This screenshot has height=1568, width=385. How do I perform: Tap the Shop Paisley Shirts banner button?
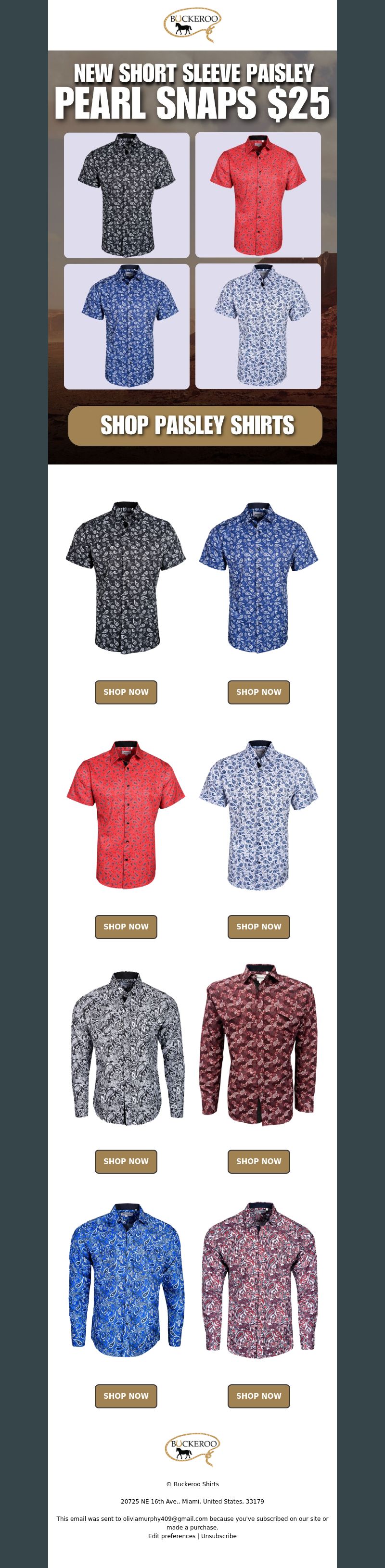point(195,426)
